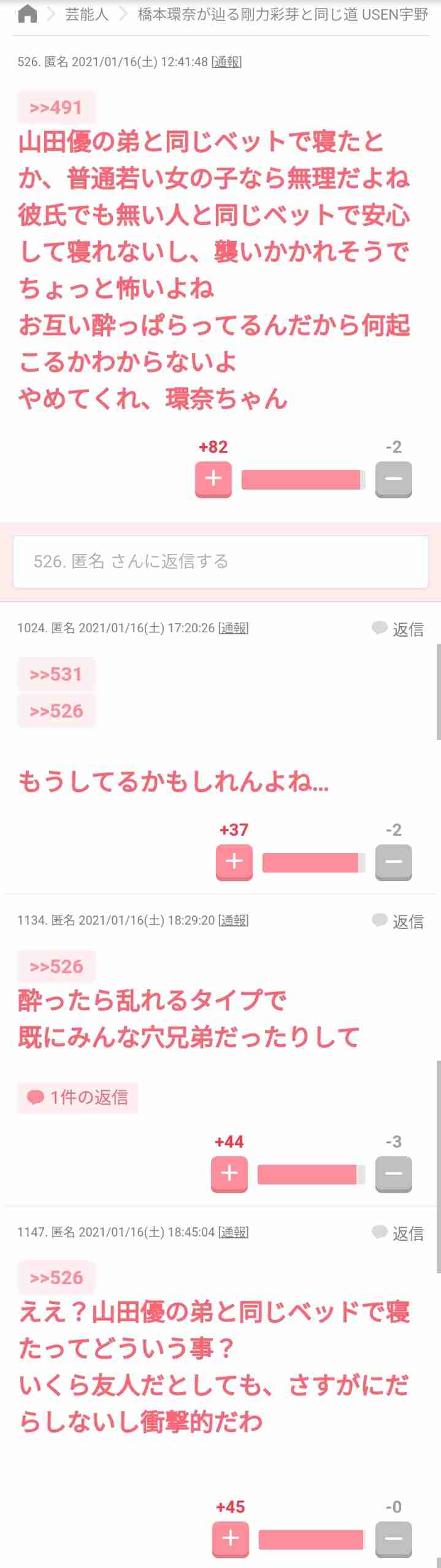Upvote comment 526 with plus button
This screenshot has height=1568, width=441.
point(213,479)
